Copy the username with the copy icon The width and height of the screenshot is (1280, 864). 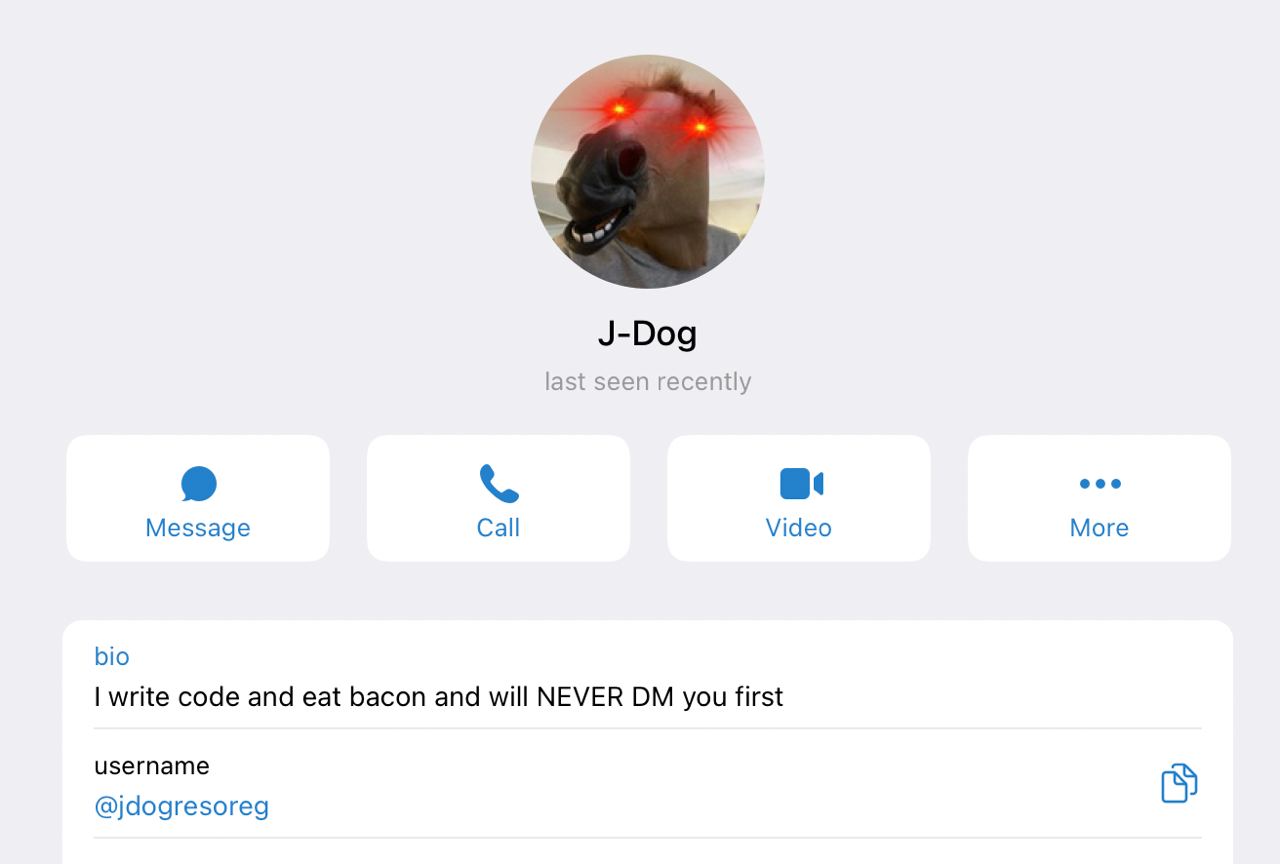tap(1178, 783)
